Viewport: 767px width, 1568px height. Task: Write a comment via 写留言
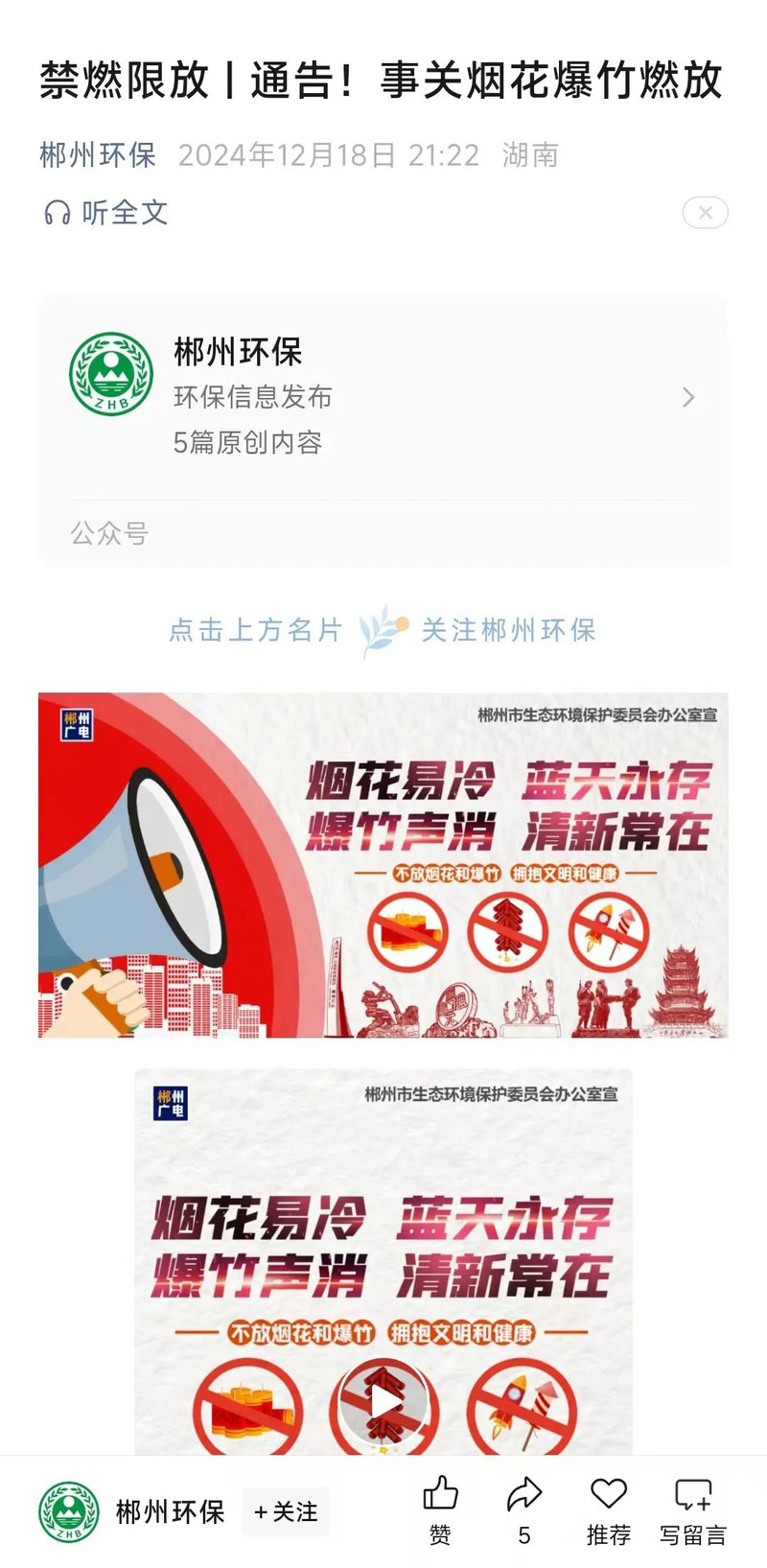(x=692, y=1509)
